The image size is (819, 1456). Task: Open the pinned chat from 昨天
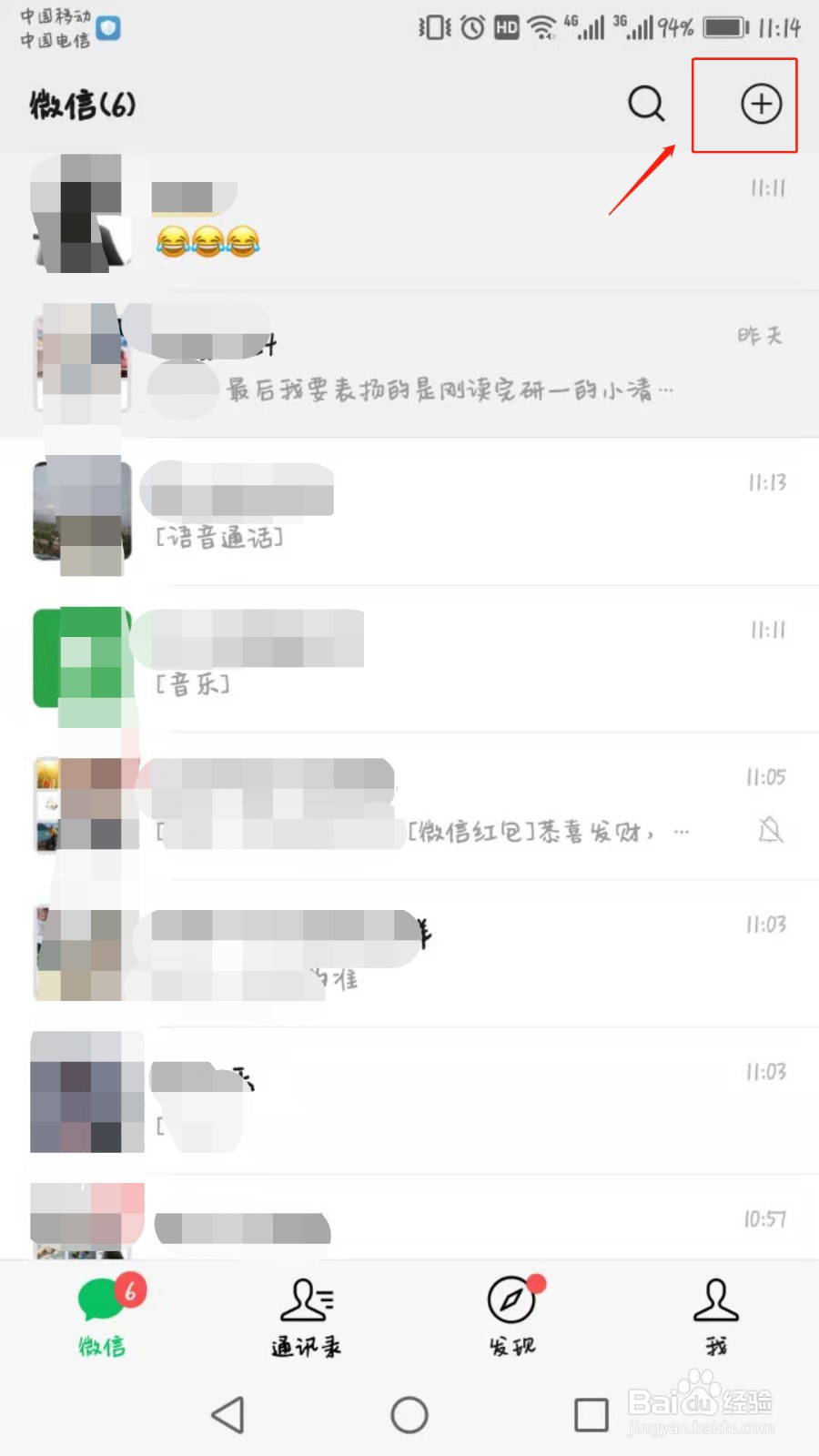click(x=409, y=364)
